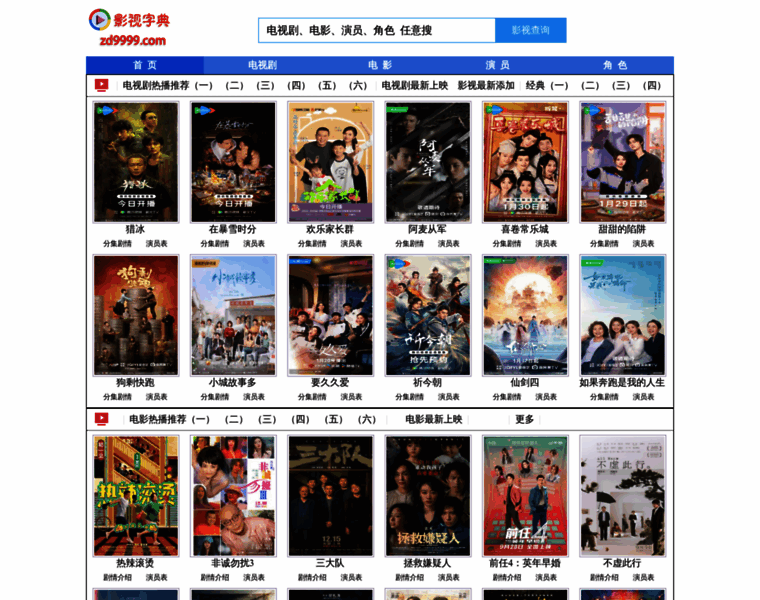Open 演员表 for 喜卷常乐城
The width and height of the screenshot is (760, 600).
[546, 244]
